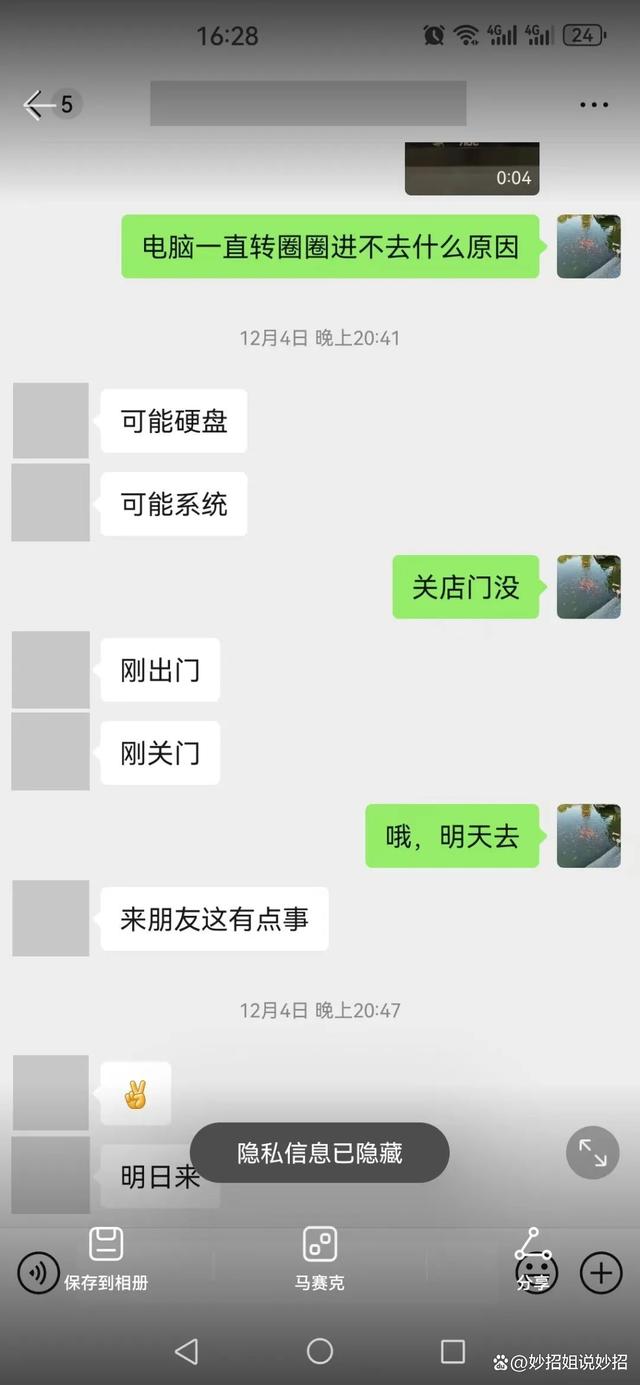
Task: Go back to the chat list
Action: coord(40,104)
